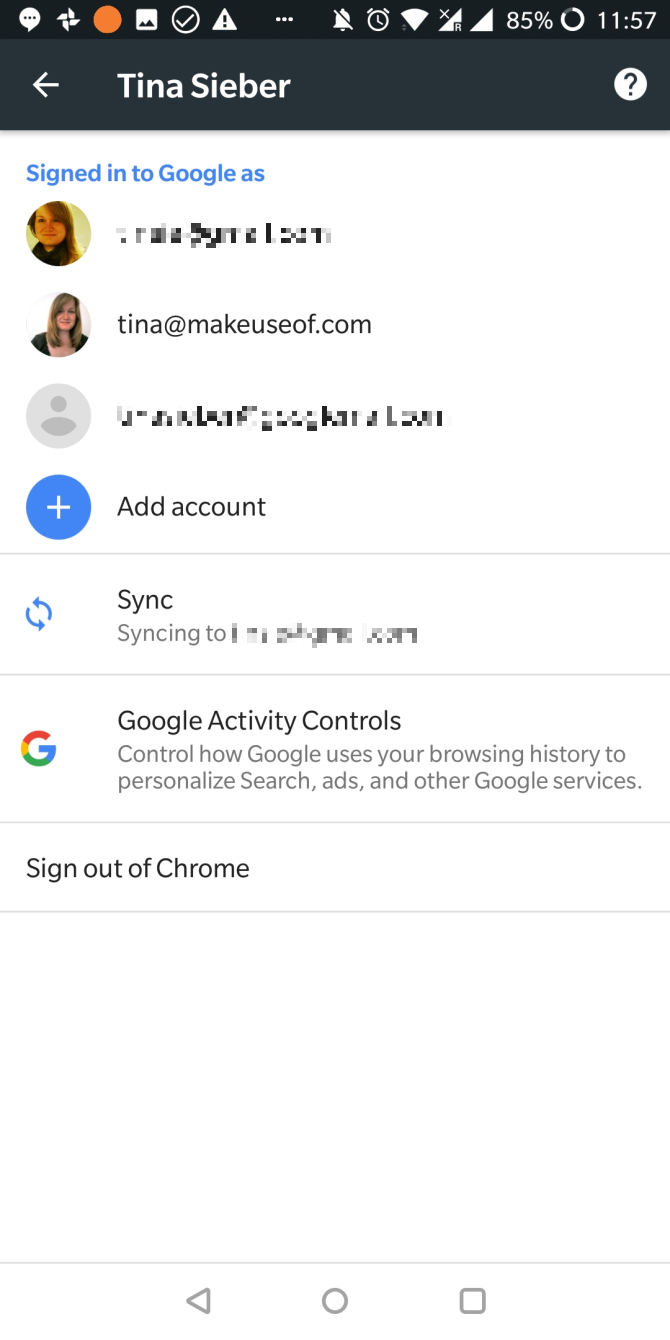This screenshot has height=1340, width=670.
Task: Open the help question mark icon
Action: (x=630, y=86)
